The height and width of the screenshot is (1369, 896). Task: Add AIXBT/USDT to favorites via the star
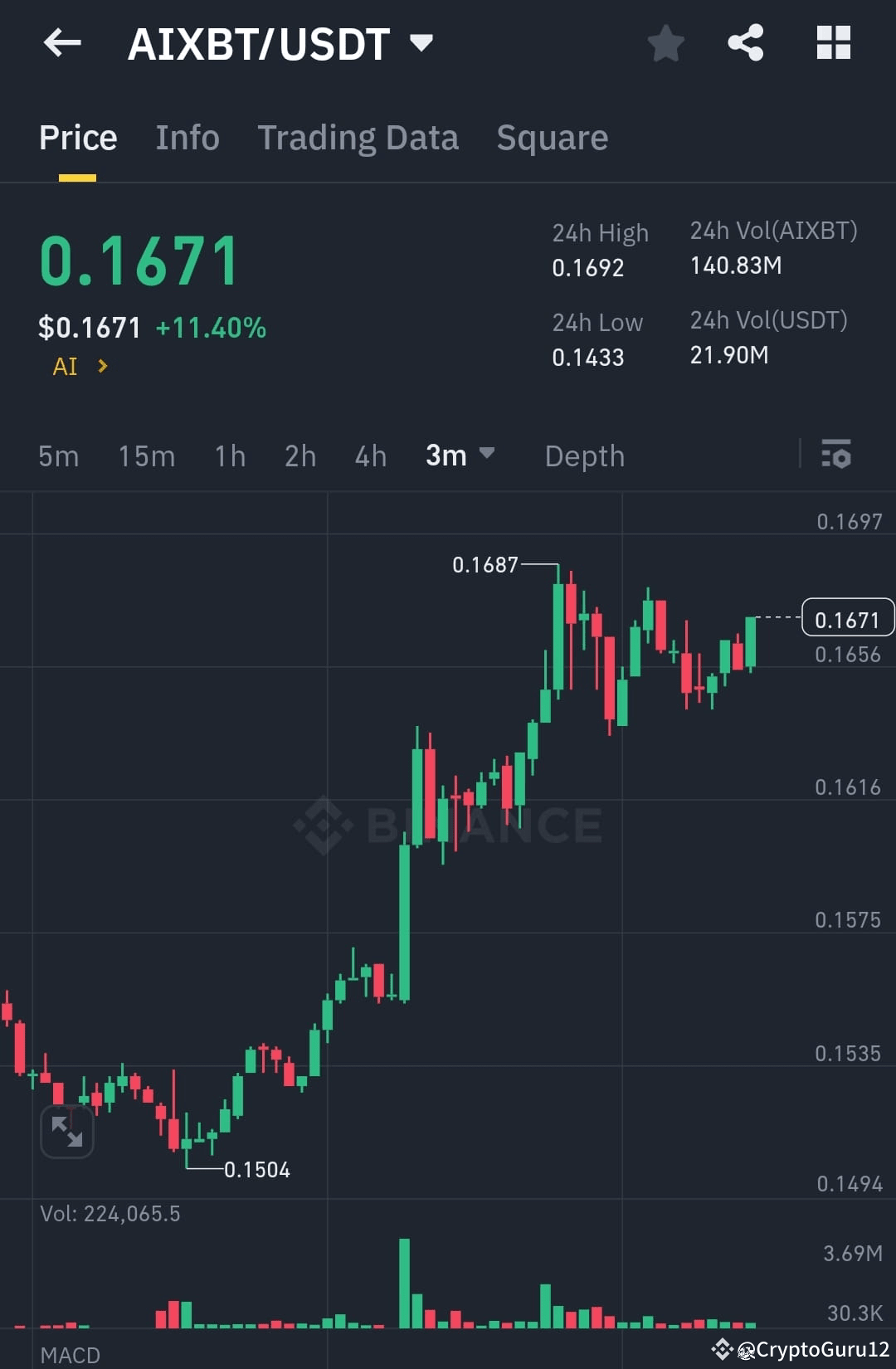665,43
